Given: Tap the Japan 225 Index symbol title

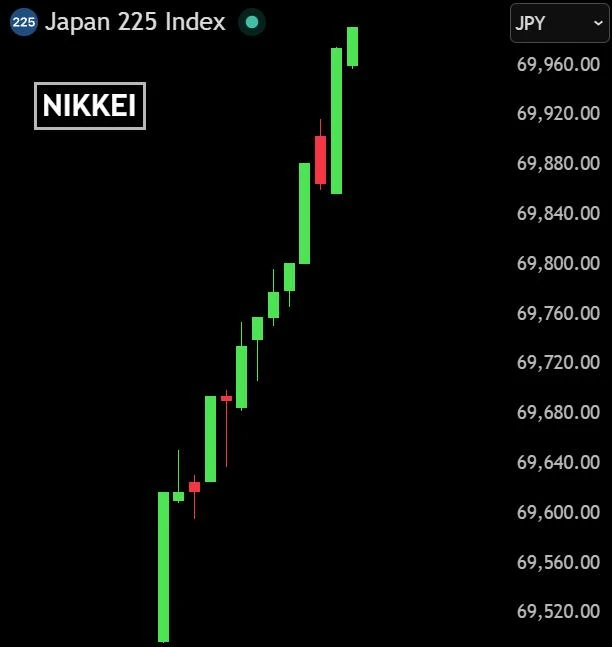Looking at the screenshot, I should [x=135, y=22].
